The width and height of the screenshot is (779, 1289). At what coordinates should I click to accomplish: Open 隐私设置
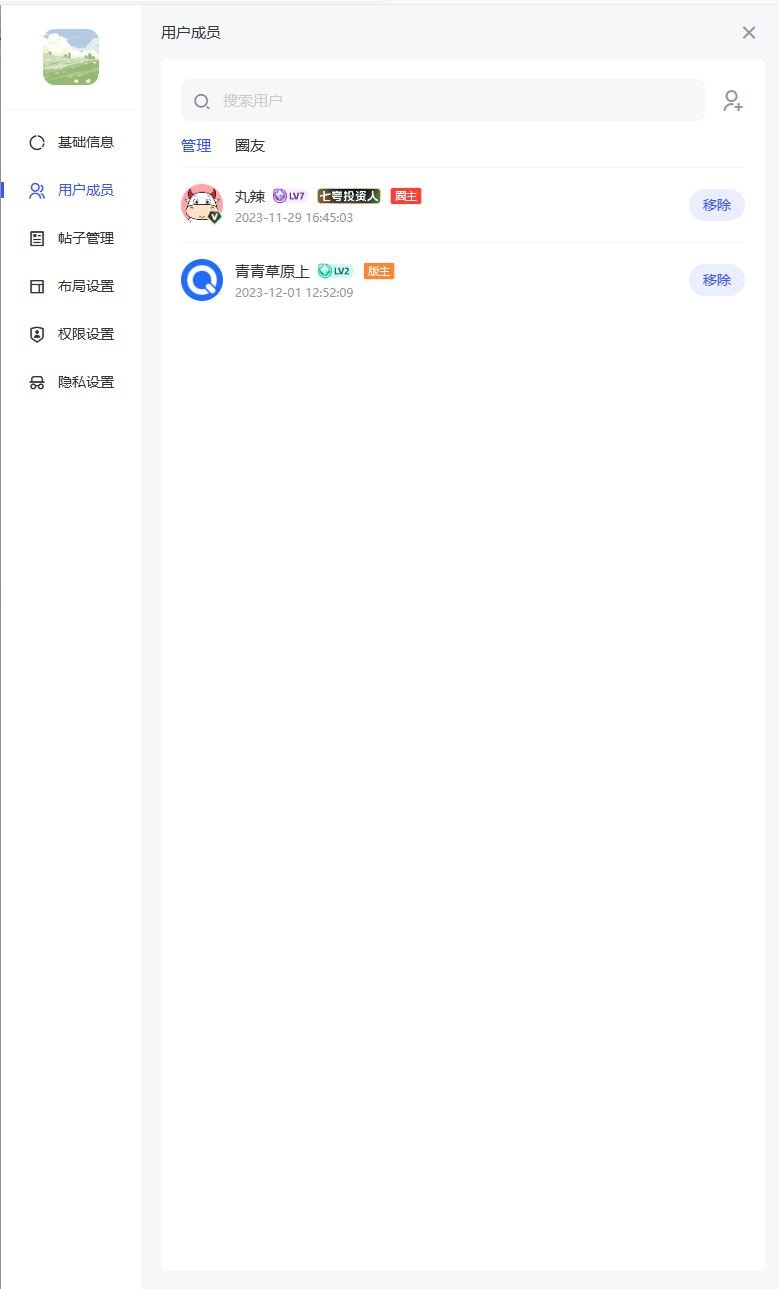[85, 382]
